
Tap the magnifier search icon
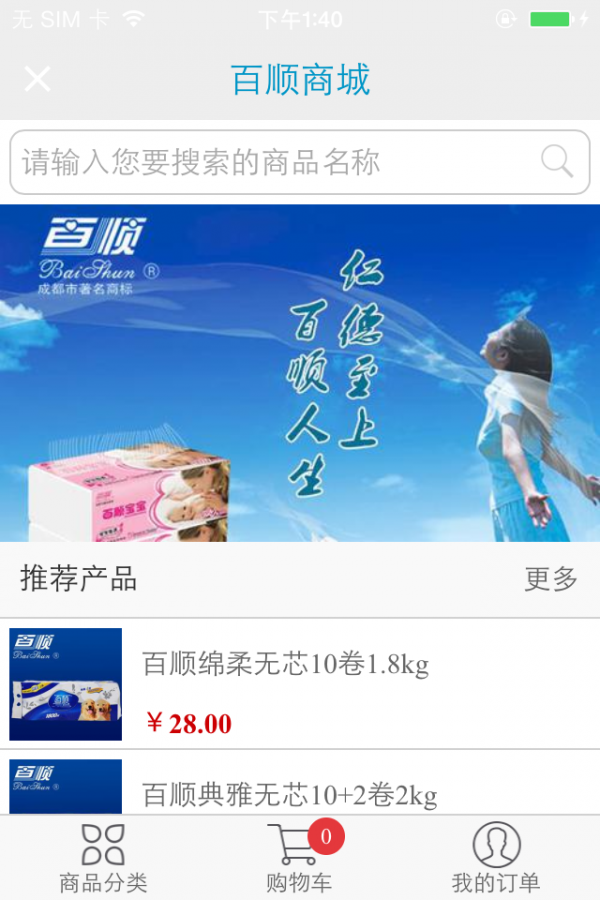[x=556, y=161]
